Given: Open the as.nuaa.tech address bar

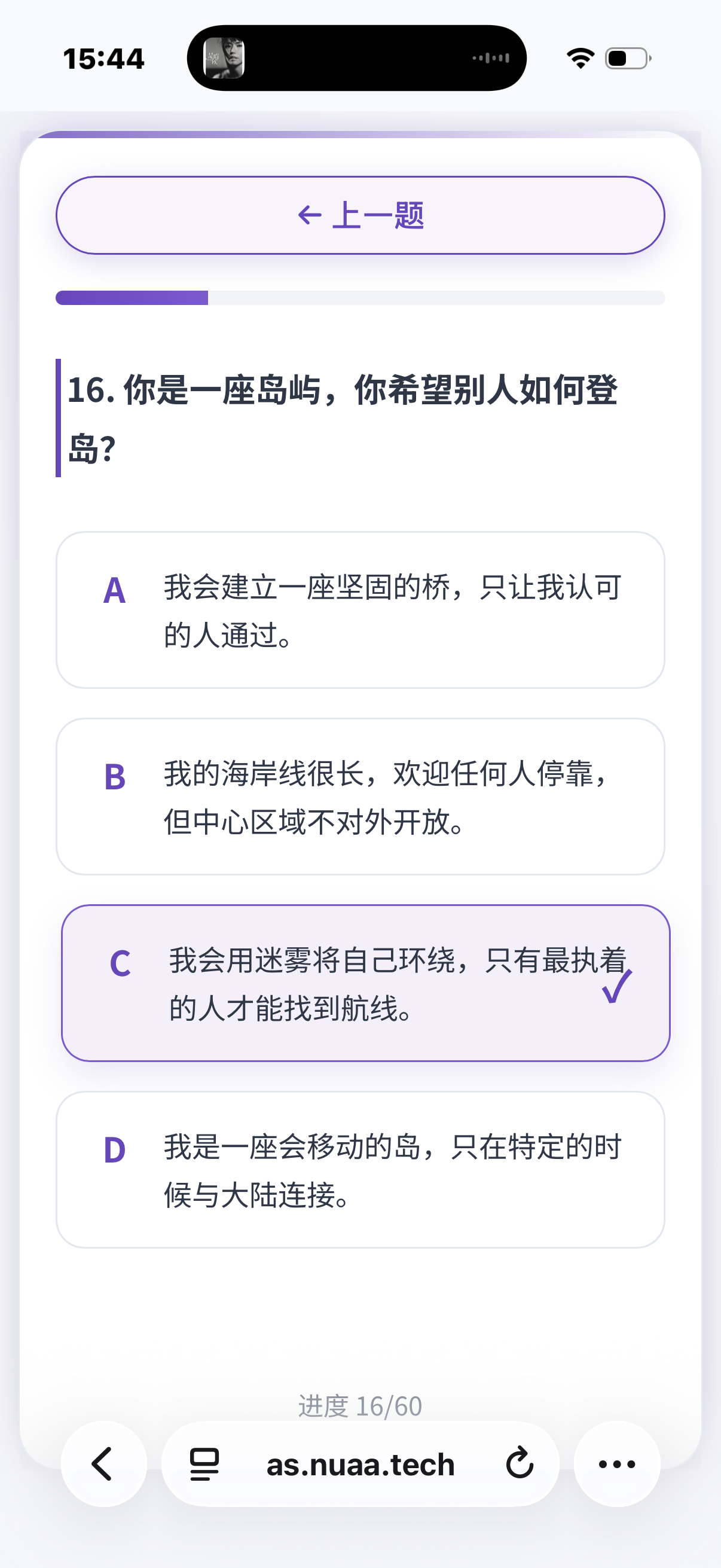Looking at the screenshot, I should tap(360, 1465).
